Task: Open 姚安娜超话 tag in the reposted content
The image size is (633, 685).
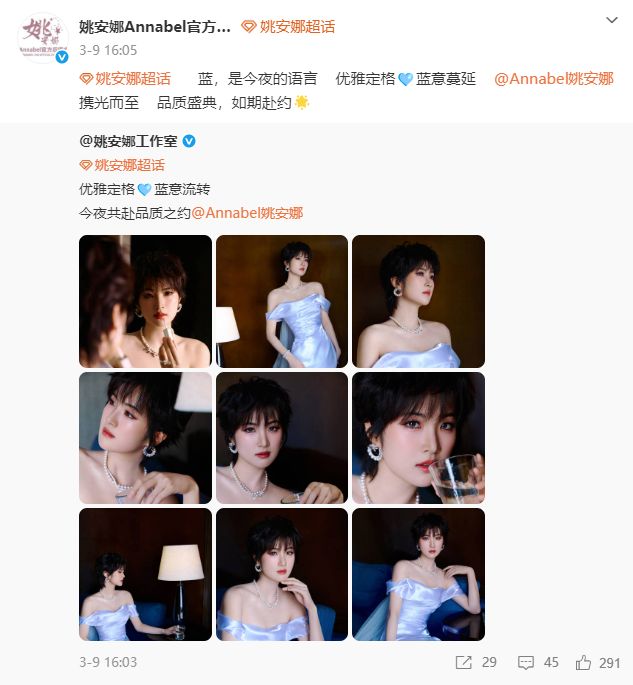Action: [122, 165]
